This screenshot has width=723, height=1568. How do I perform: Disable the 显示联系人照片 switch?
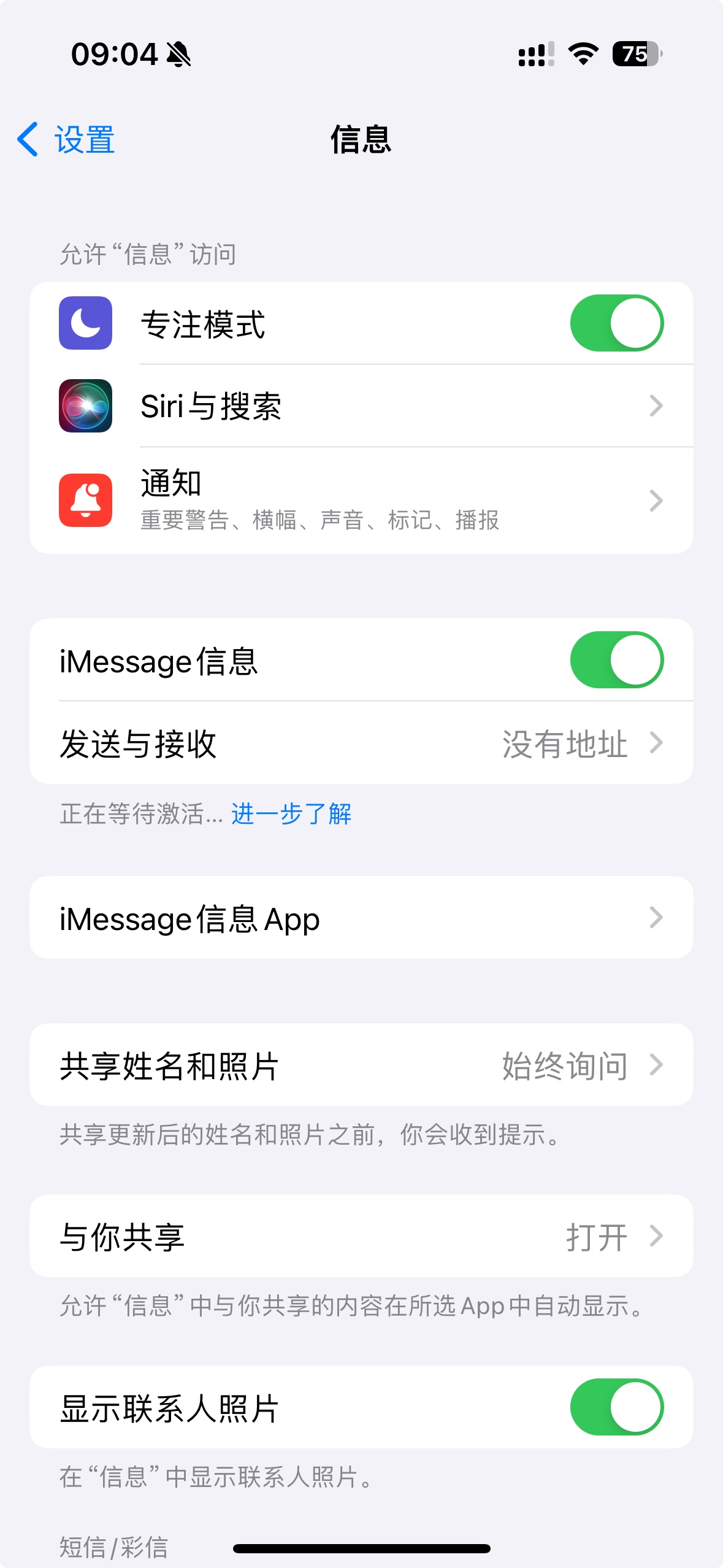[x=616, y=1407]
